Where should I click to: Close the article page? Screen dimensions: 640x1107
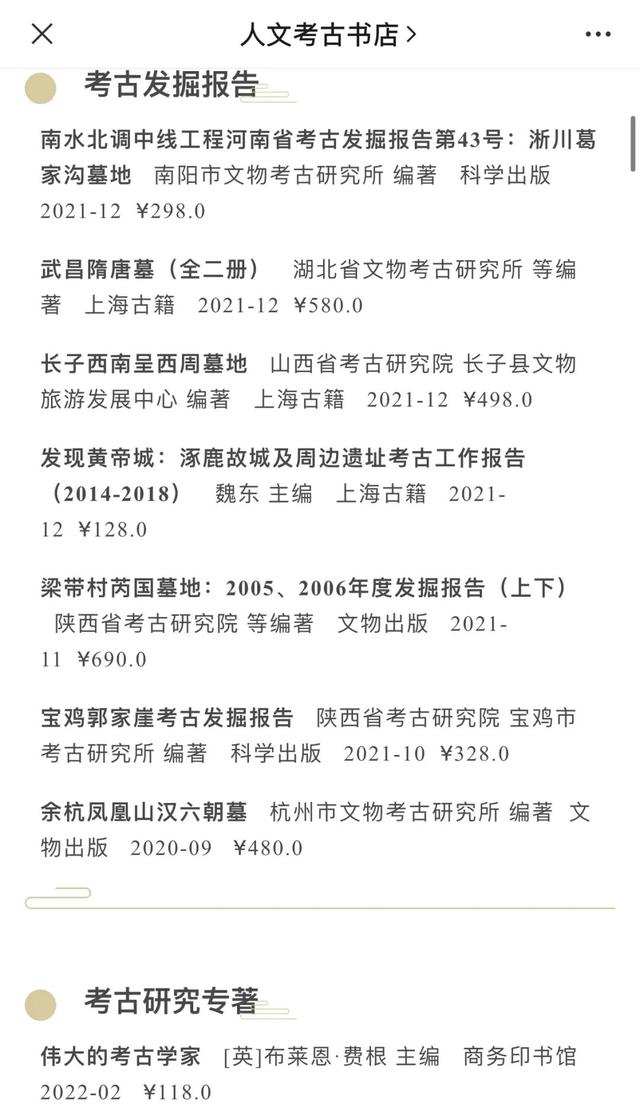pyautogui.click(x=42, y=34)
